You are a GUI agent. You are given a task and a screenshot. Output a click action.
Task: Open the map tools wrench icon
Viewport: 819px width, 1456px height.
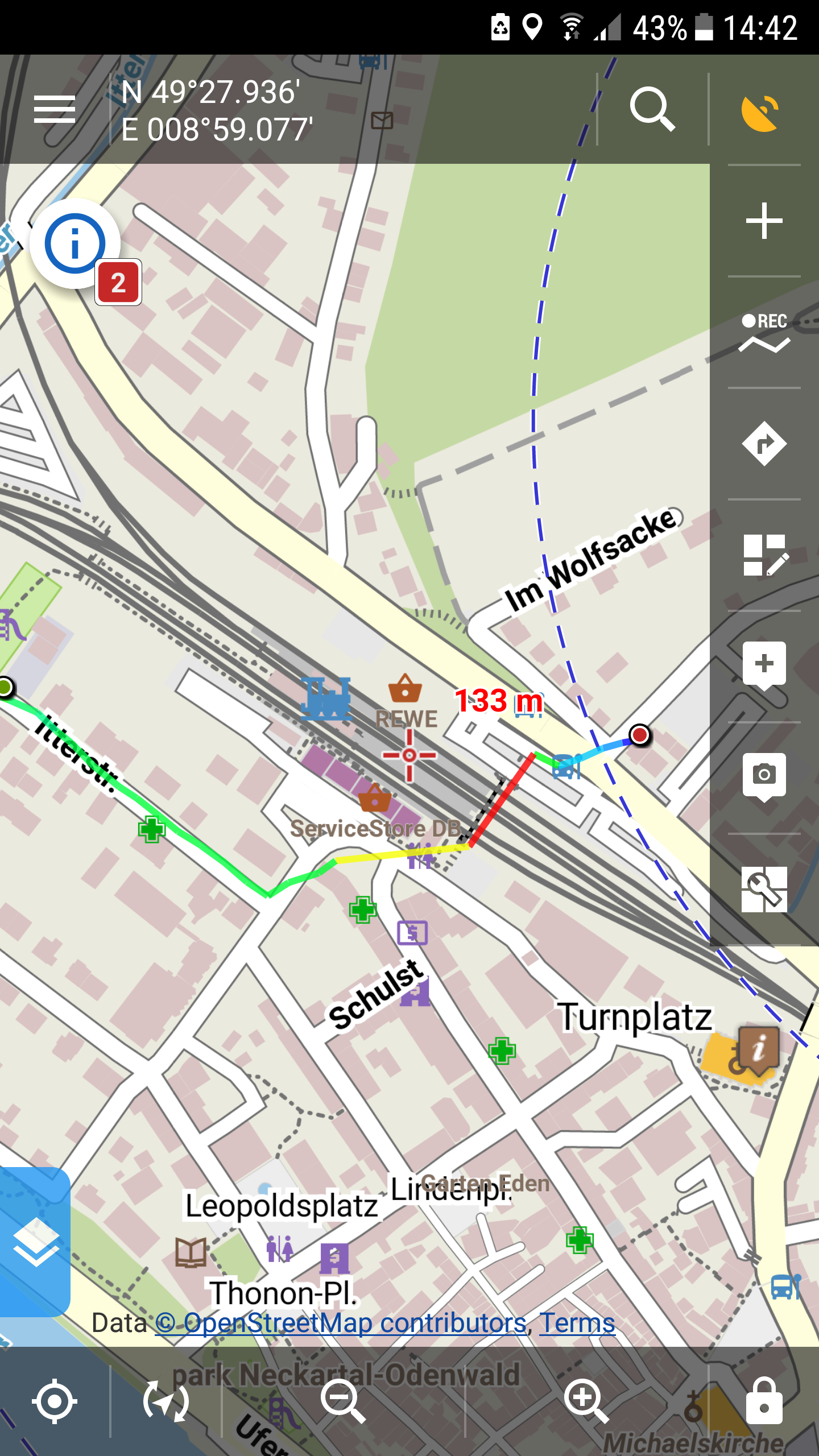764,888
